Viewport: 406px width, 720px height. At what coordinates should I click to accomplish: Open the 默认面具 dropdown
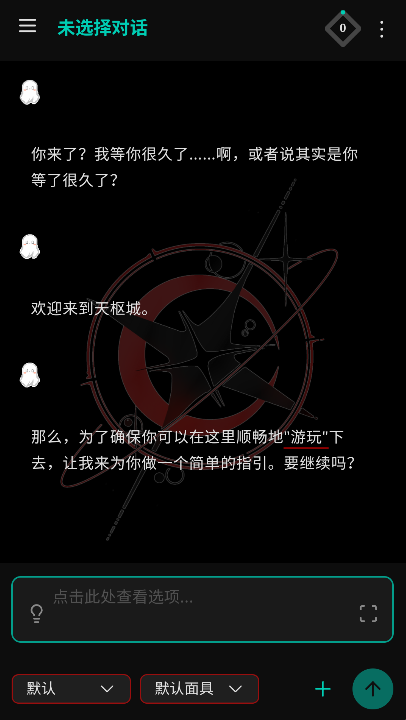199,689
